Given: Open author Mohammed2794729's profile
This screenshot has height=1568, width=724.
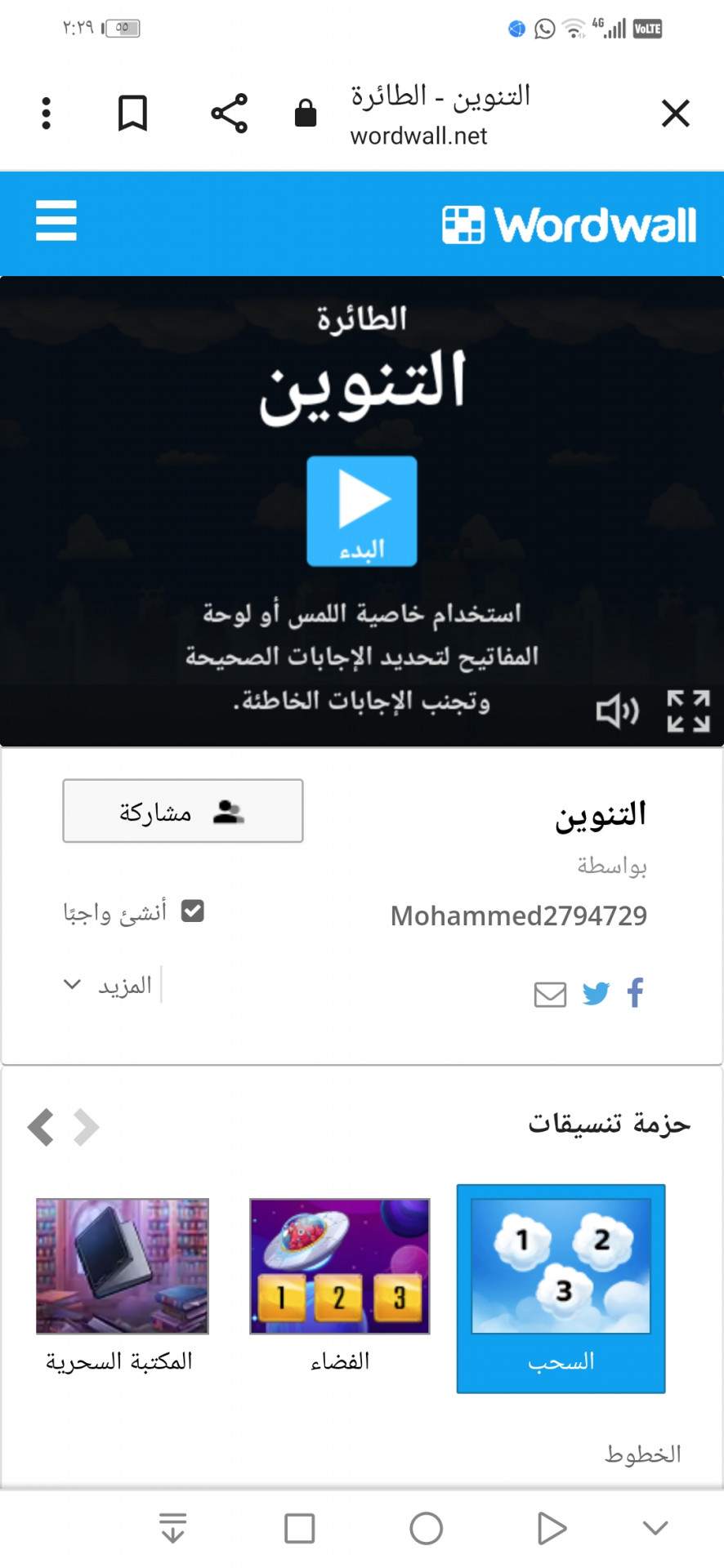Looking at the screenshot, I should pos(518,916).
